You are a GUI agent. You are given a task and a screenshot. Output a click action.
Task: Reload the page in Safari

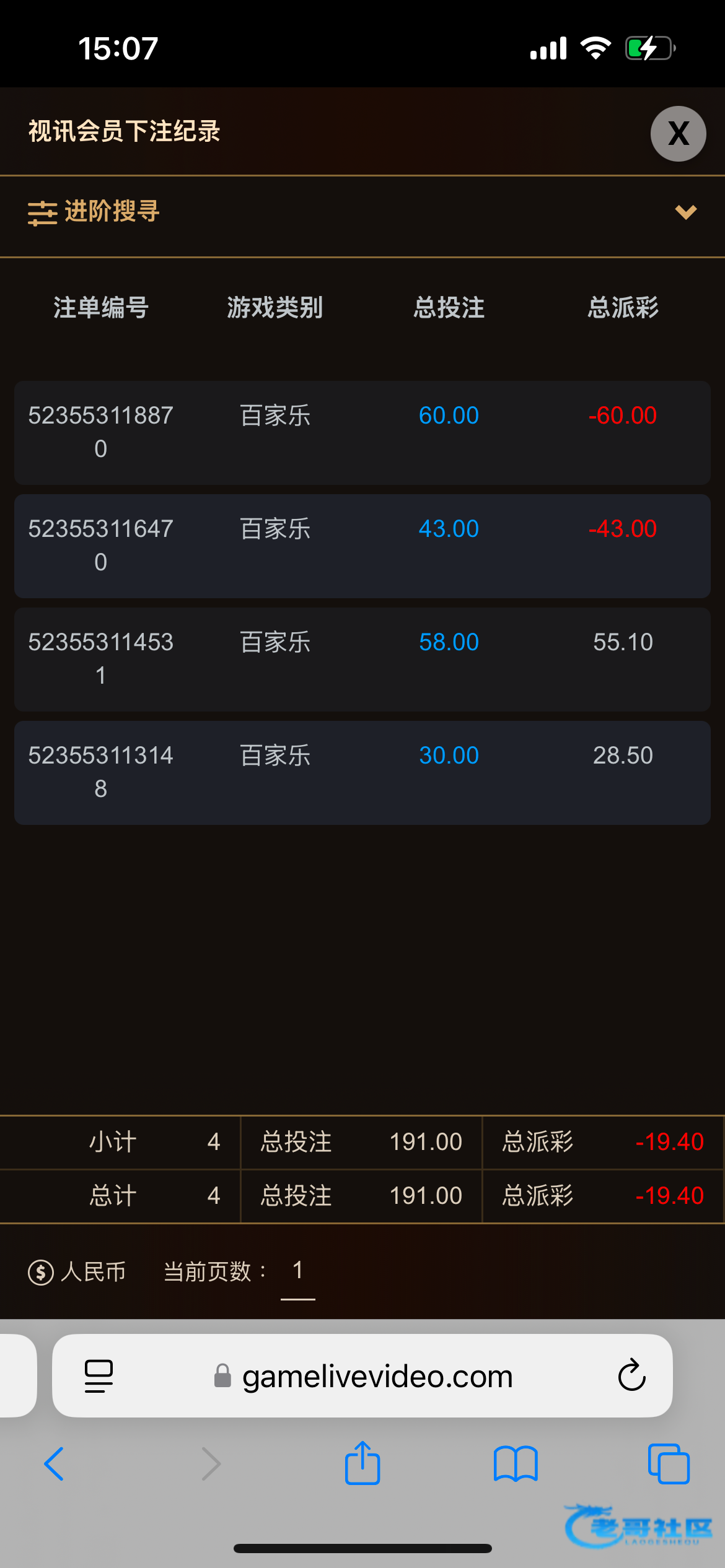(x=631, y=1375)
